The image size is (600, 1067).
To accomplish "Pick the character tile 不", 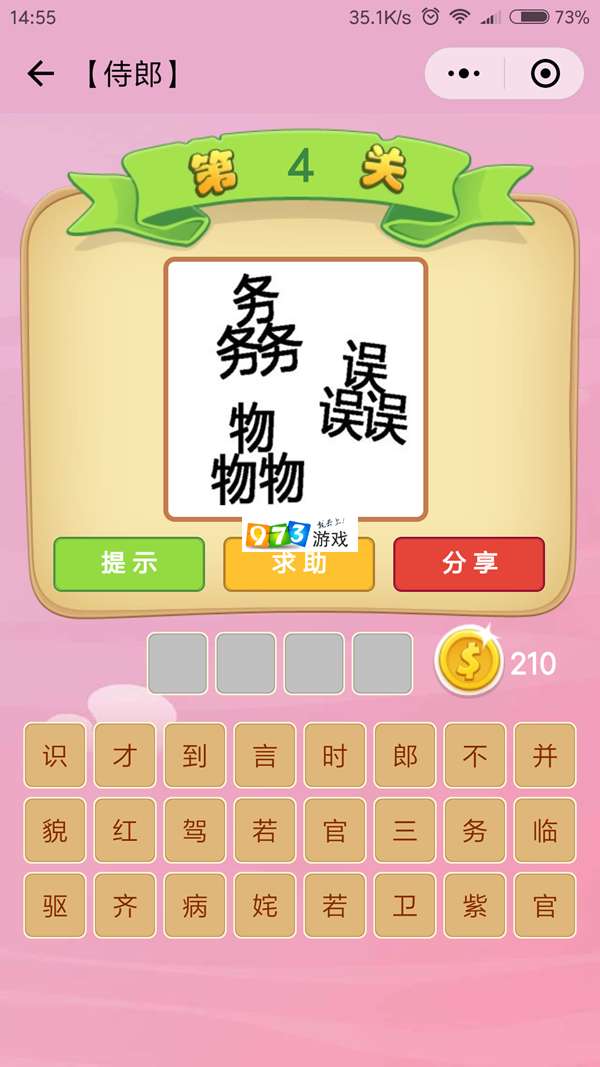I will click(x=475, y=755).
